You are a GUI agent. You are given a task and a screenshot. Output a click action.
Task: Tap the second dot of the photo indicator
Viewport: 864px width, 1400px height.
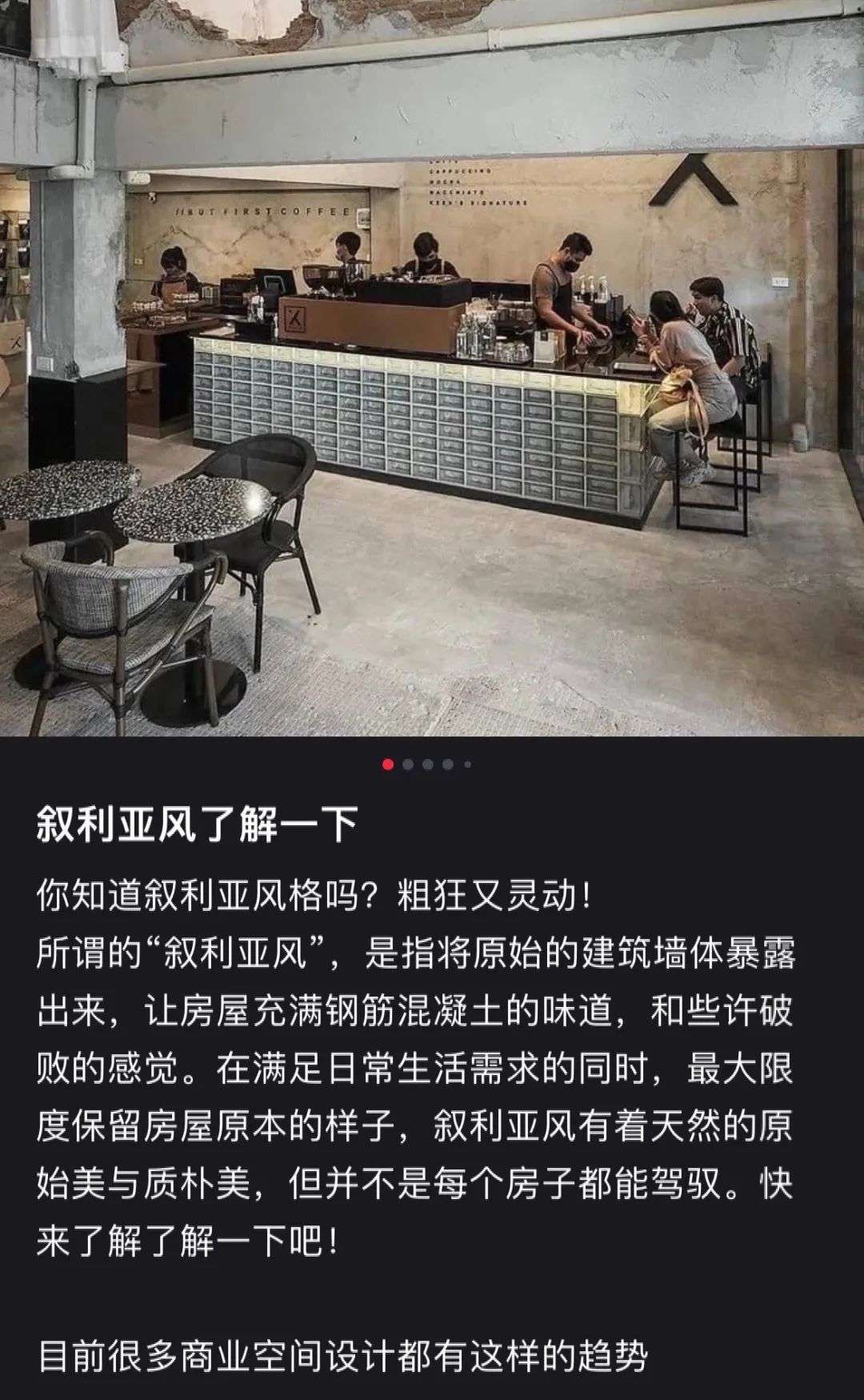click(x=408, y=764)
